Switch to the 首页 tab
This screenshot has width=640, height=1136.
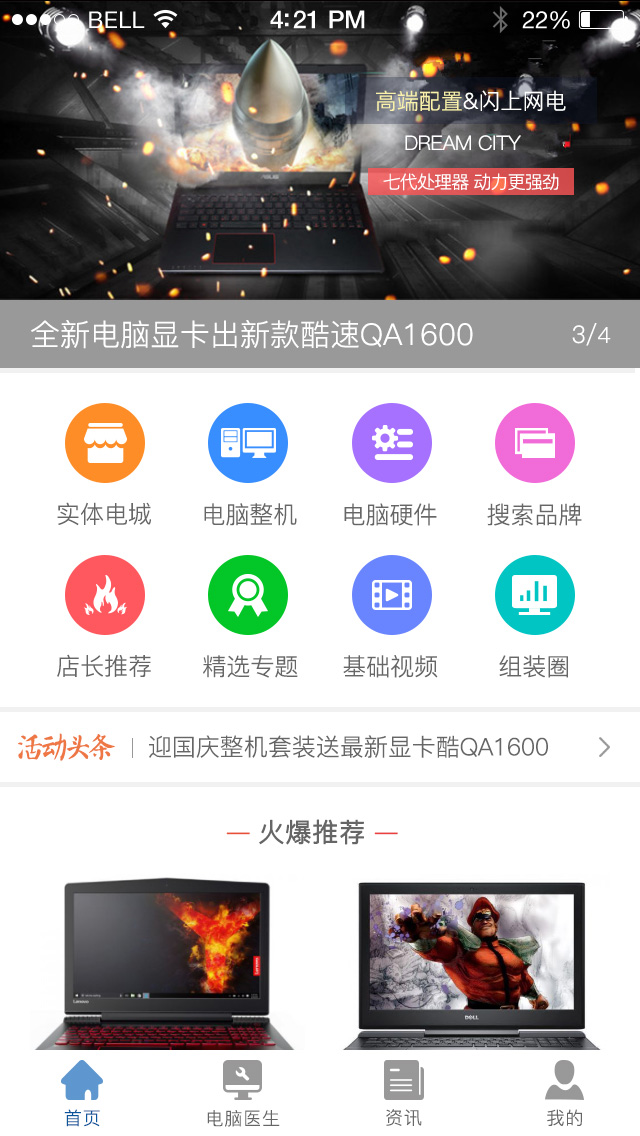pos(82,1093)
